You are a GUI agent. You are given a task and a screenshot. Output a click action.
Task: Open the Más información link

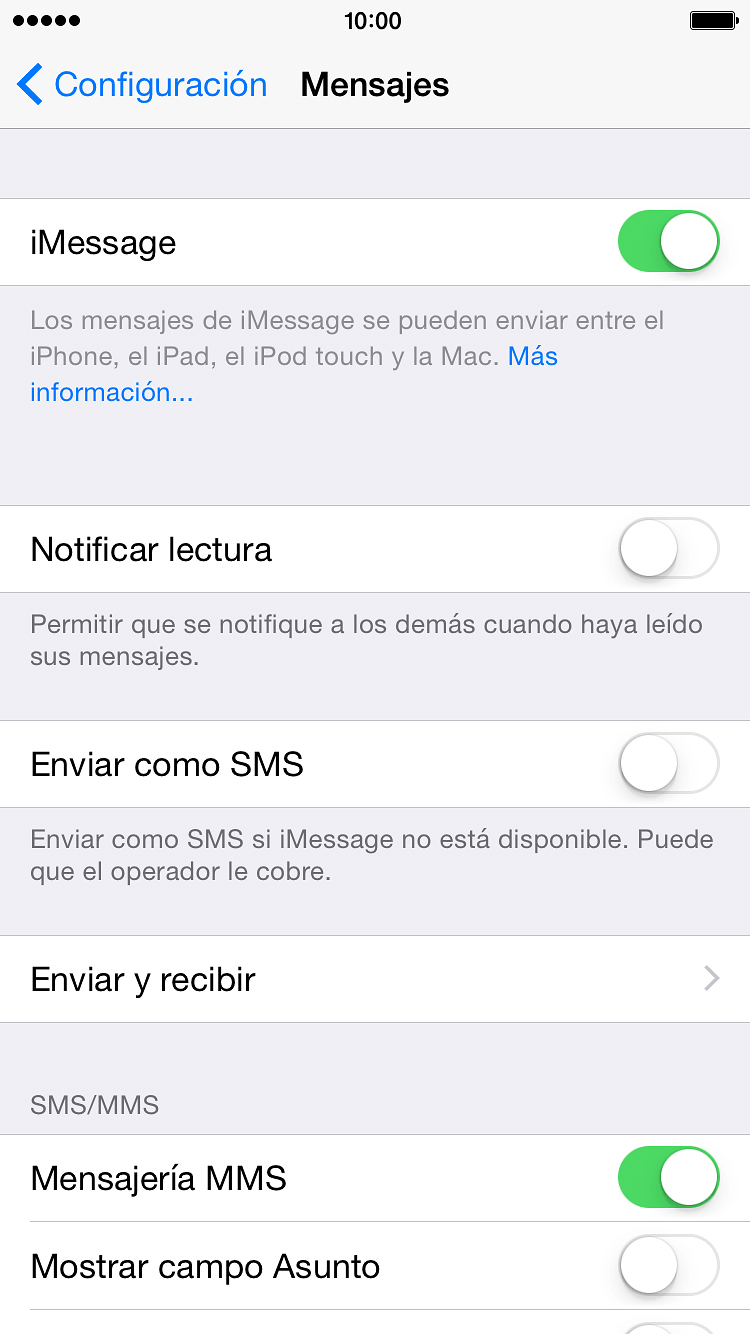click(294, 374)
